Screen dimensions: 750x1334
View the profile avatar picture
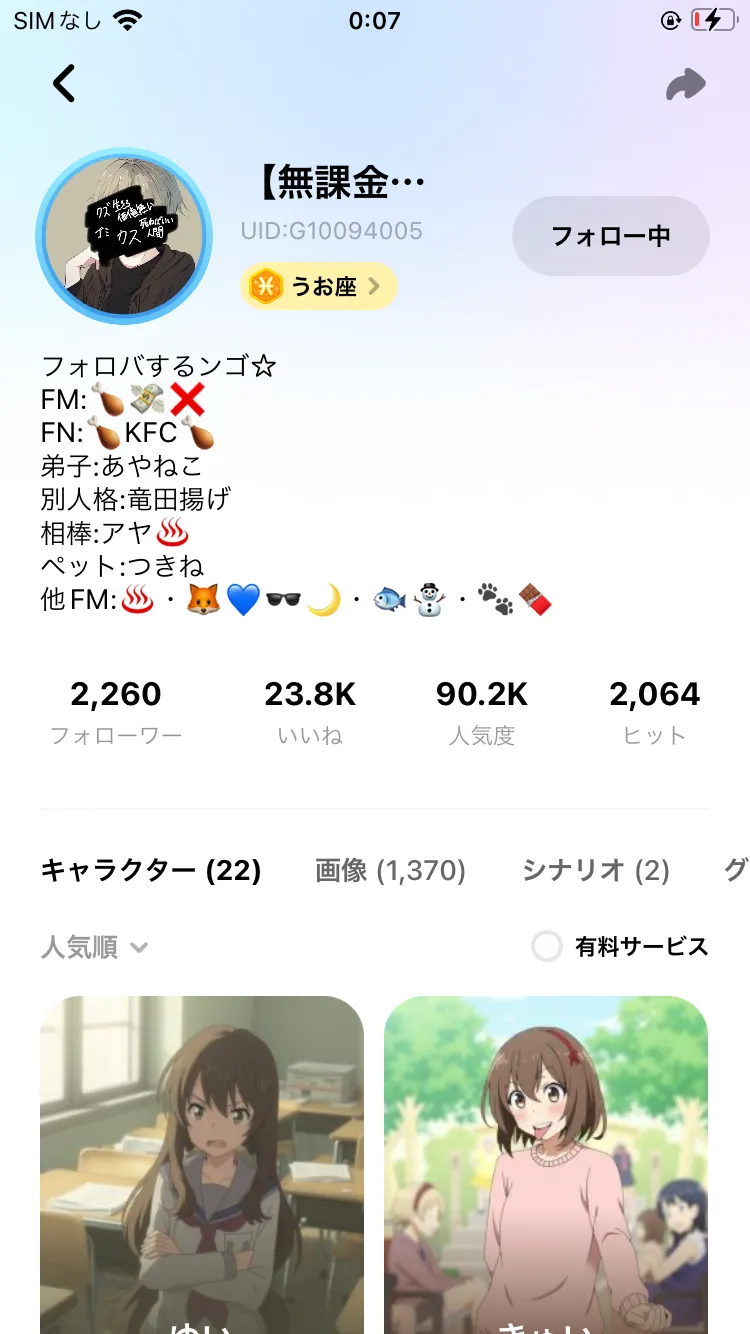click(x=125, y=236)
